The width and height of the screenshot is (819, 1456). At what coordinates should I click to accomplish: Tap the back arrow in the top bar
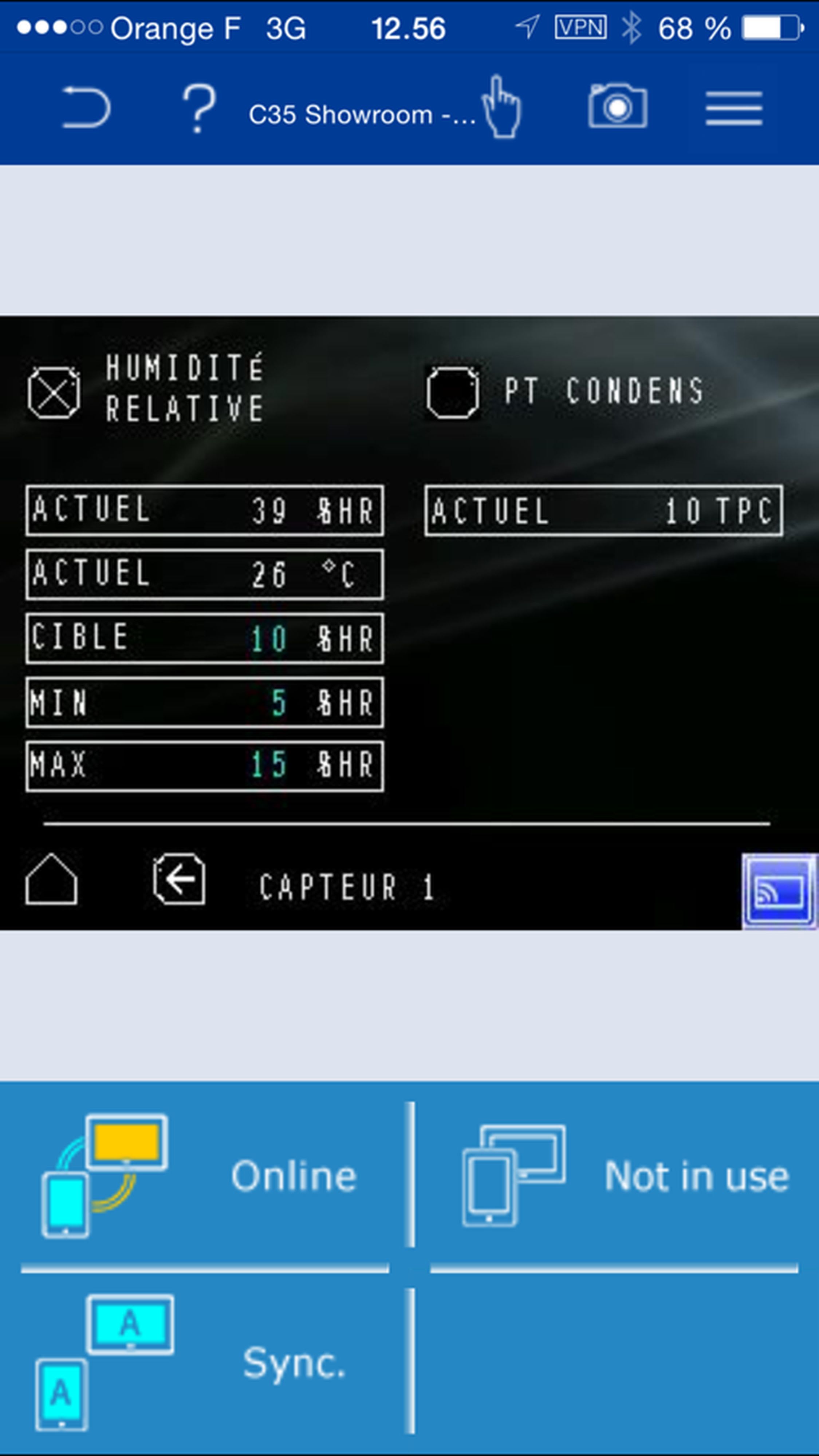(x=86, y=107)
